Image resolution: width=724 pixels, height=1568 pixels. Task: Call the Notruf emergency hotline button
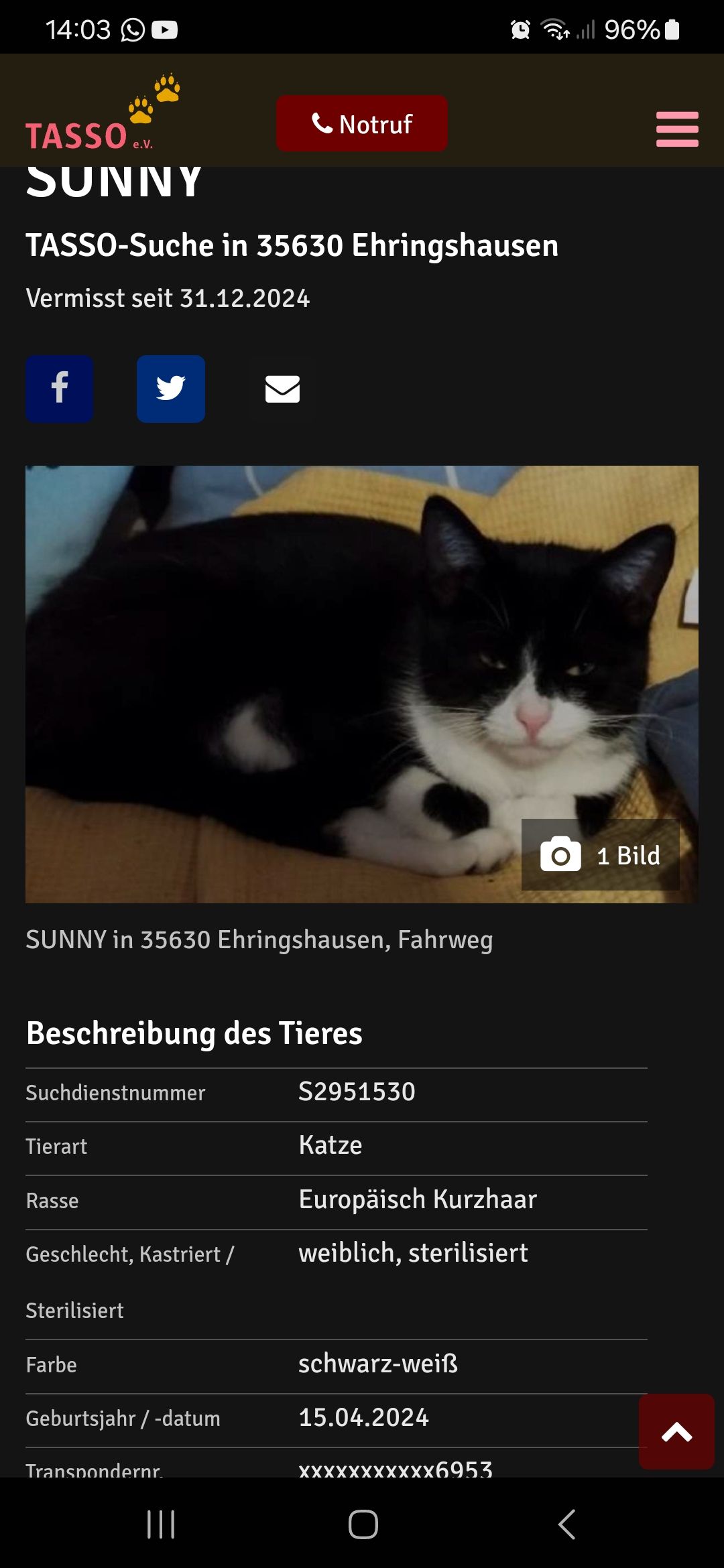(361, 123)
